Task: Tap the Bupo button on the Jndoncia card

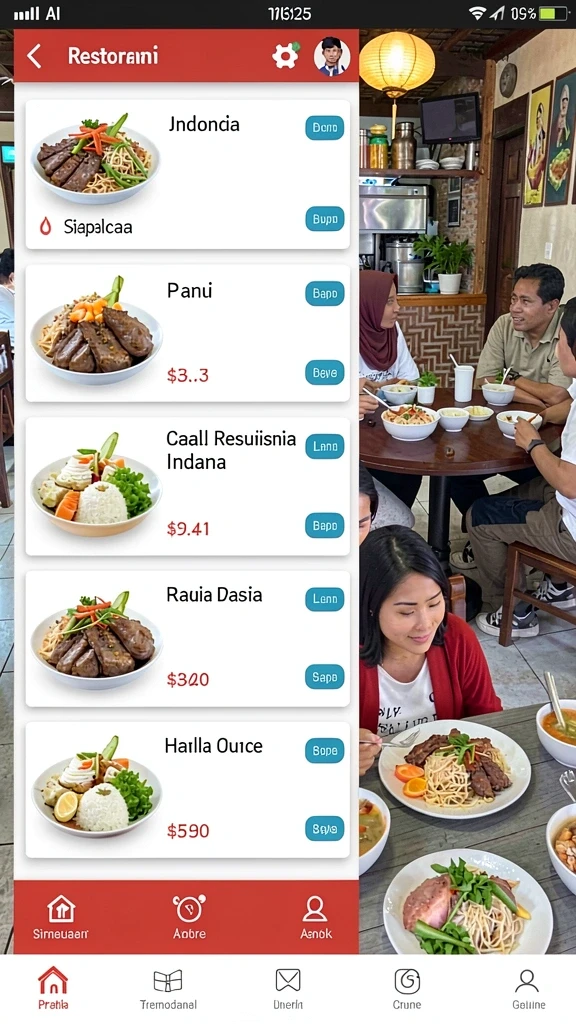Action: coord(325,219)
